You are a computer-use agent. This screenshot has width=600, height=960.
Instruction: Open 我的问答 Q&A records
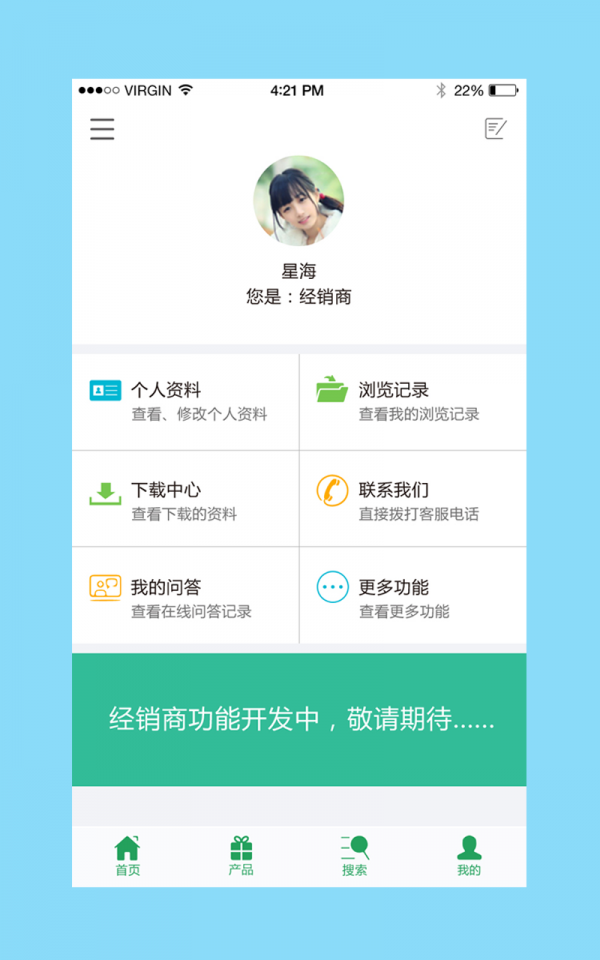click(x=185, y=597)
